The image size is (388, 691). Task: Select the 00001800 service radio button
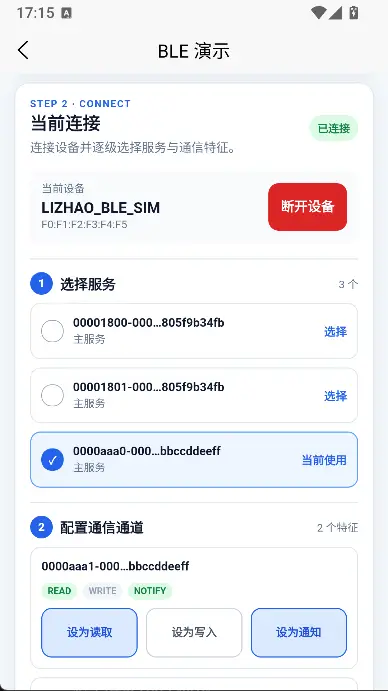(52, 331)
